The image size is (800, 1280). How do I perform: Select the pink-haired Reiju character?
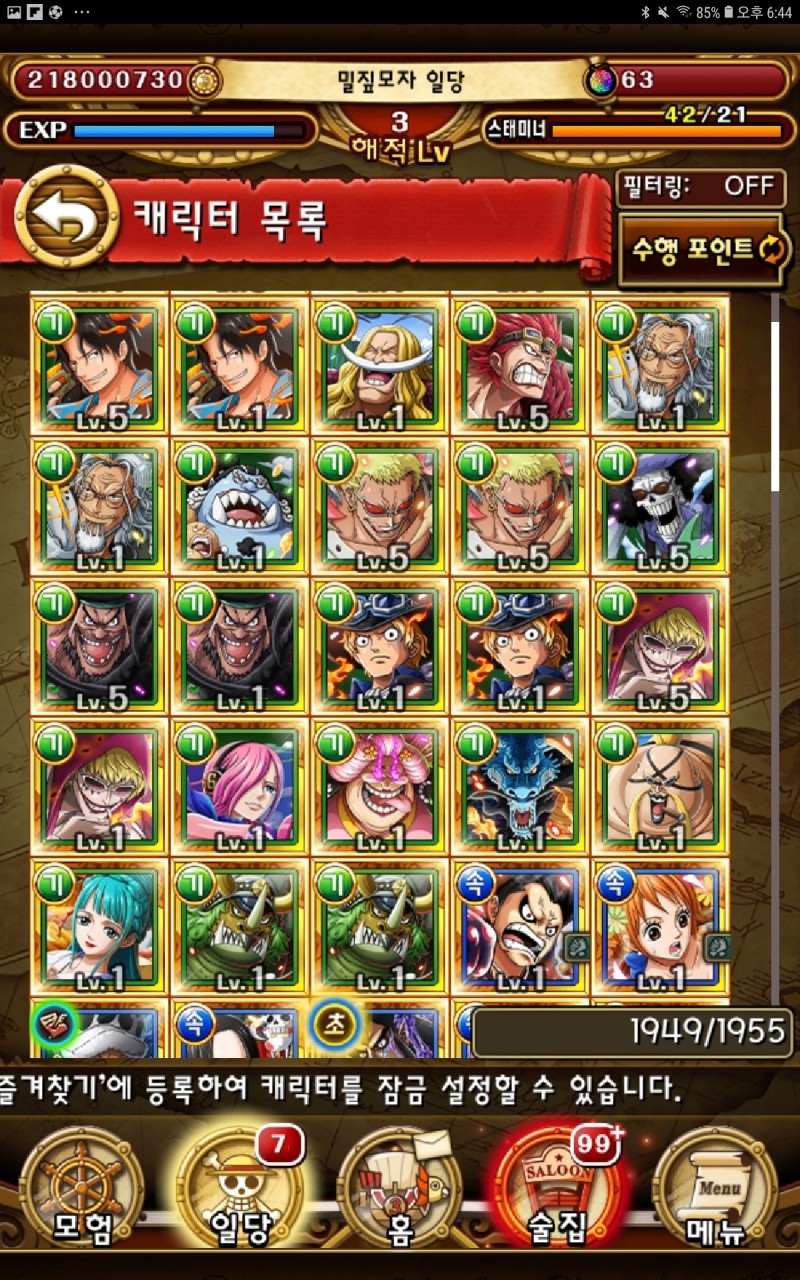[239, 782]
